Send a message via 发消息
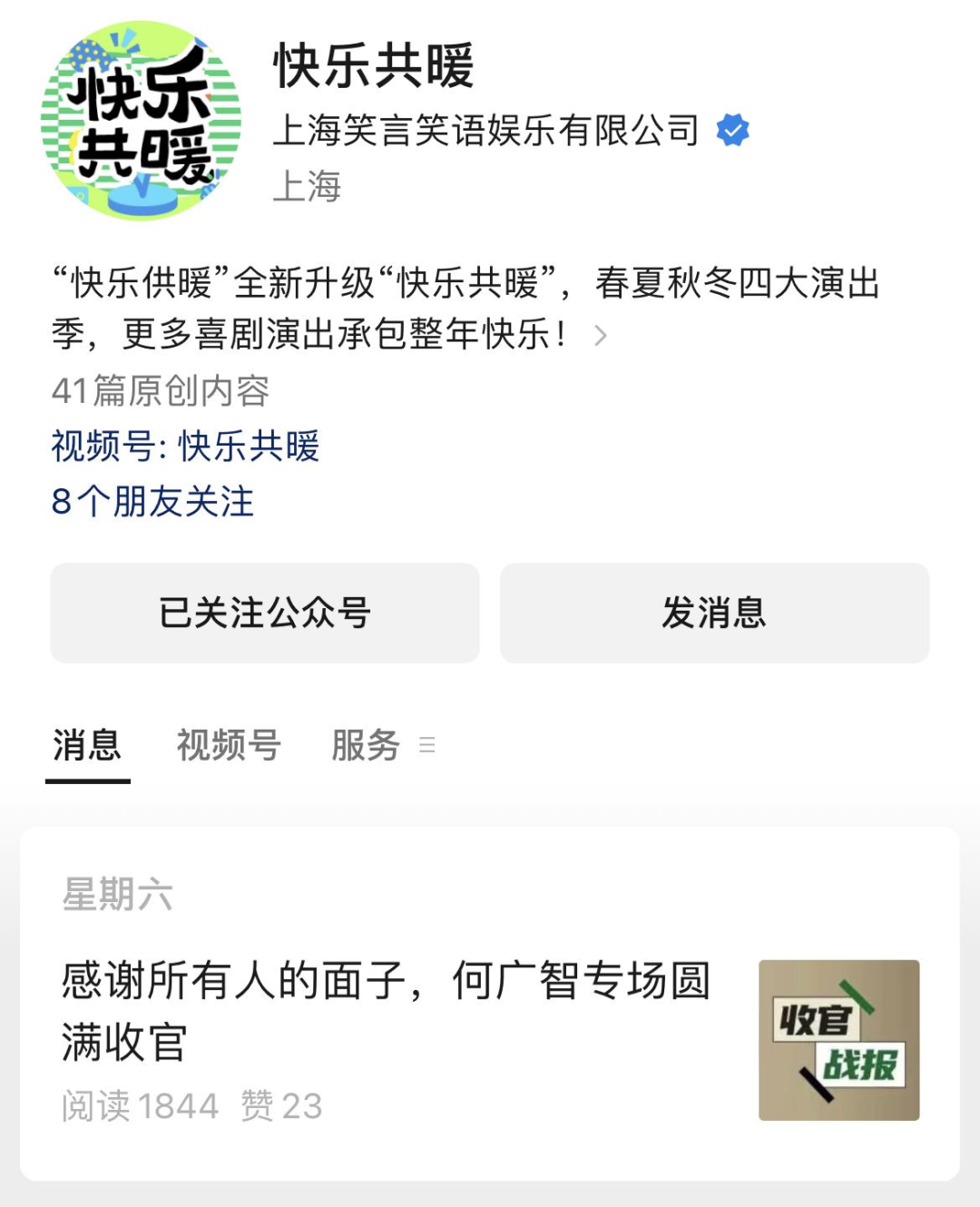Viewport: 980px width, 1207px height. pyautogui.click(x=714, y=613)
